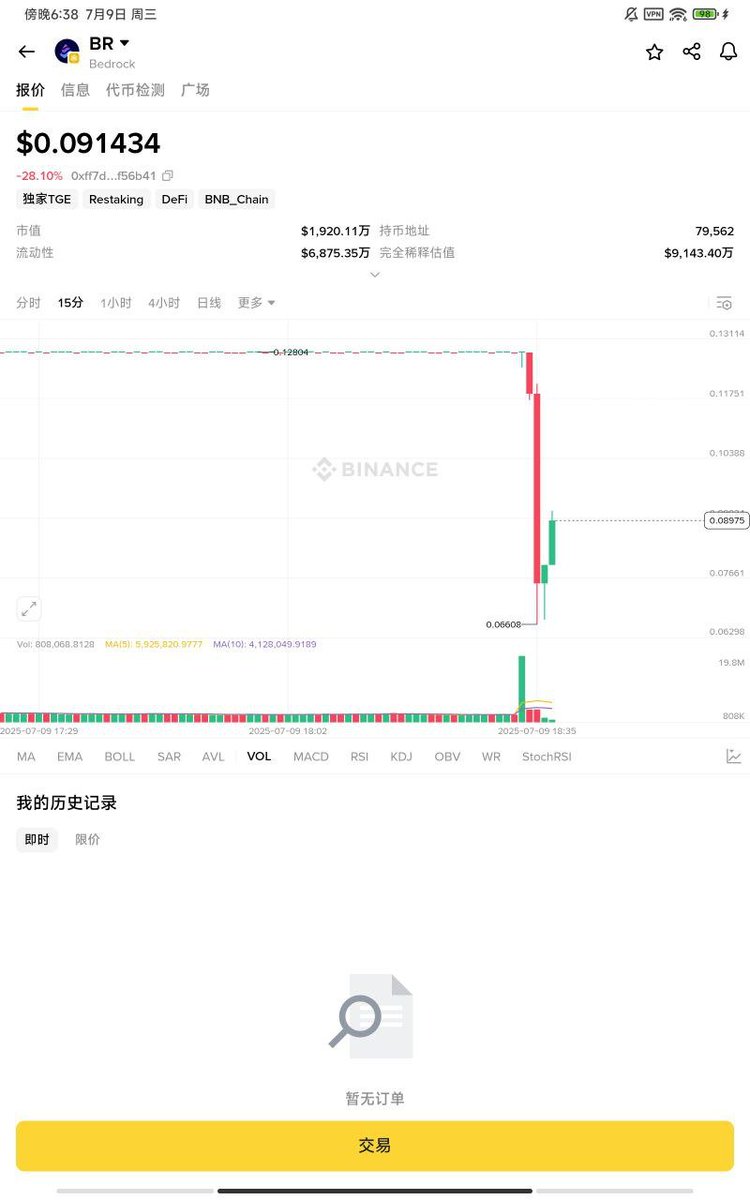
Task: Add BR to favorites with star
Action: (x=654, y=52)
